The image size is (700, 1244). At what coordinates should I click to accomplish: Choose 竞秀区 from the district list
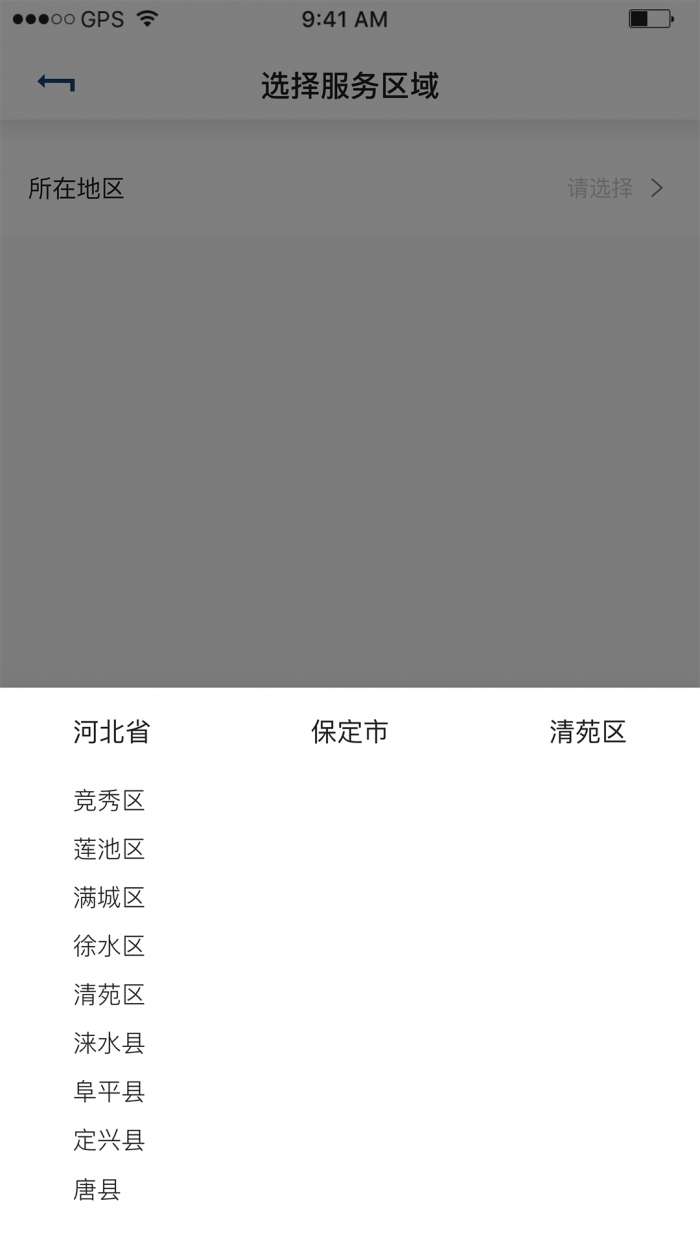click(109, 801)
